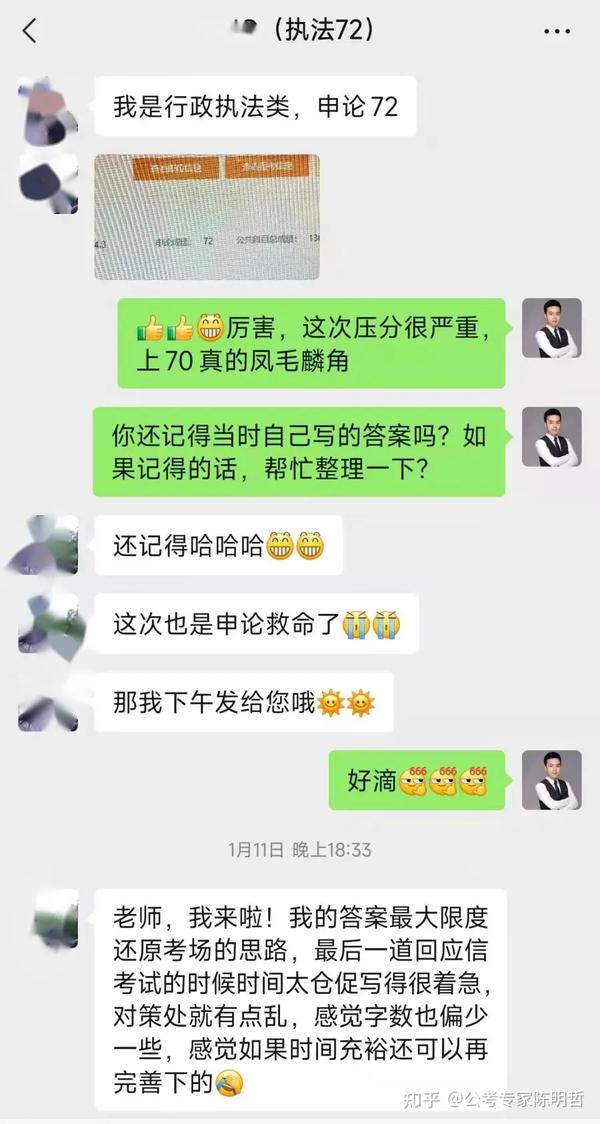This screenshot has width=600, height=1124.
Task: Open teacher's avatar beside 厉害，这次压分很严重 message
Action: [x=551, y=329]
